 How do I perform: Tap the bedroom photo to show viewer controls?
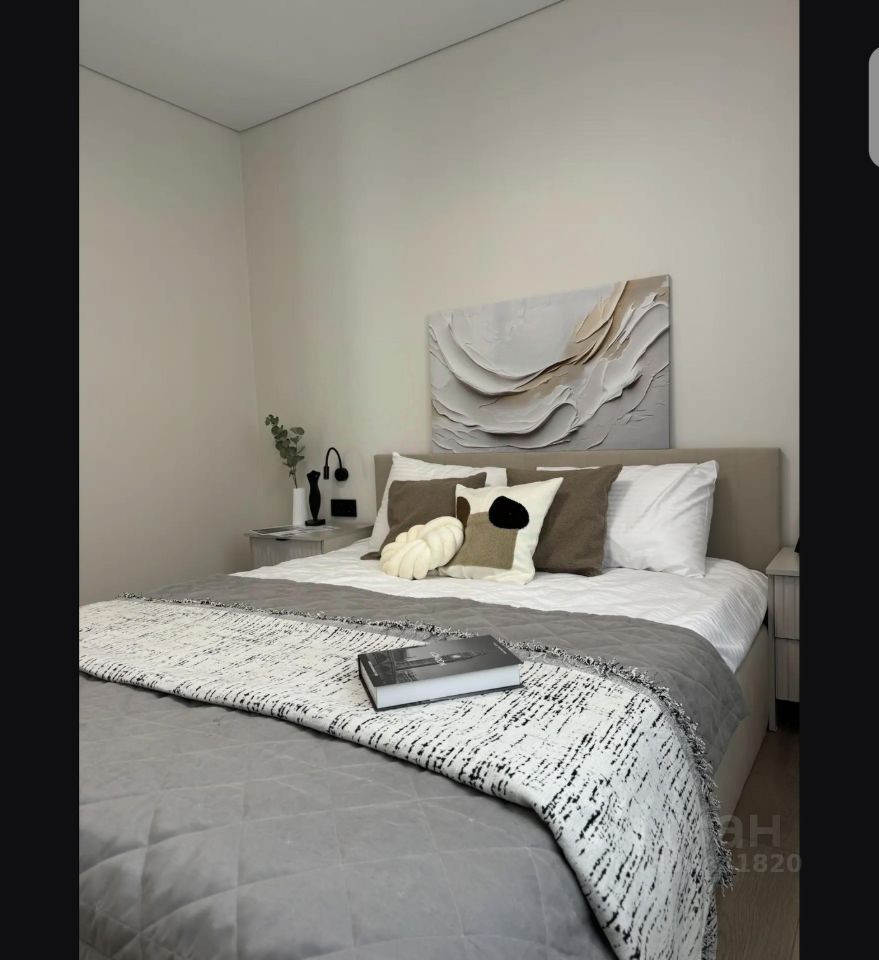point(439,480)
